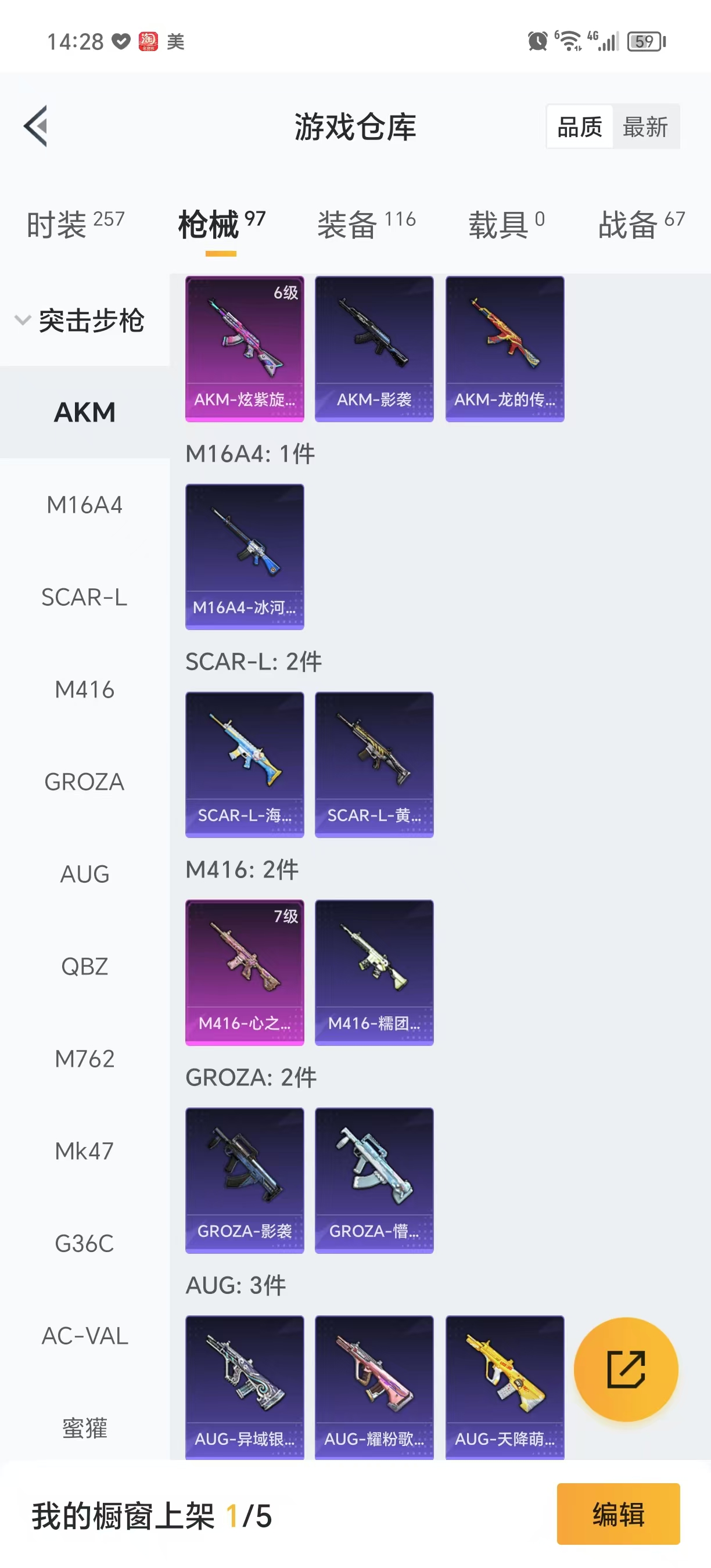Sort by 品质
Viewport: 711px width, 1568px height.
coord(580,127)
